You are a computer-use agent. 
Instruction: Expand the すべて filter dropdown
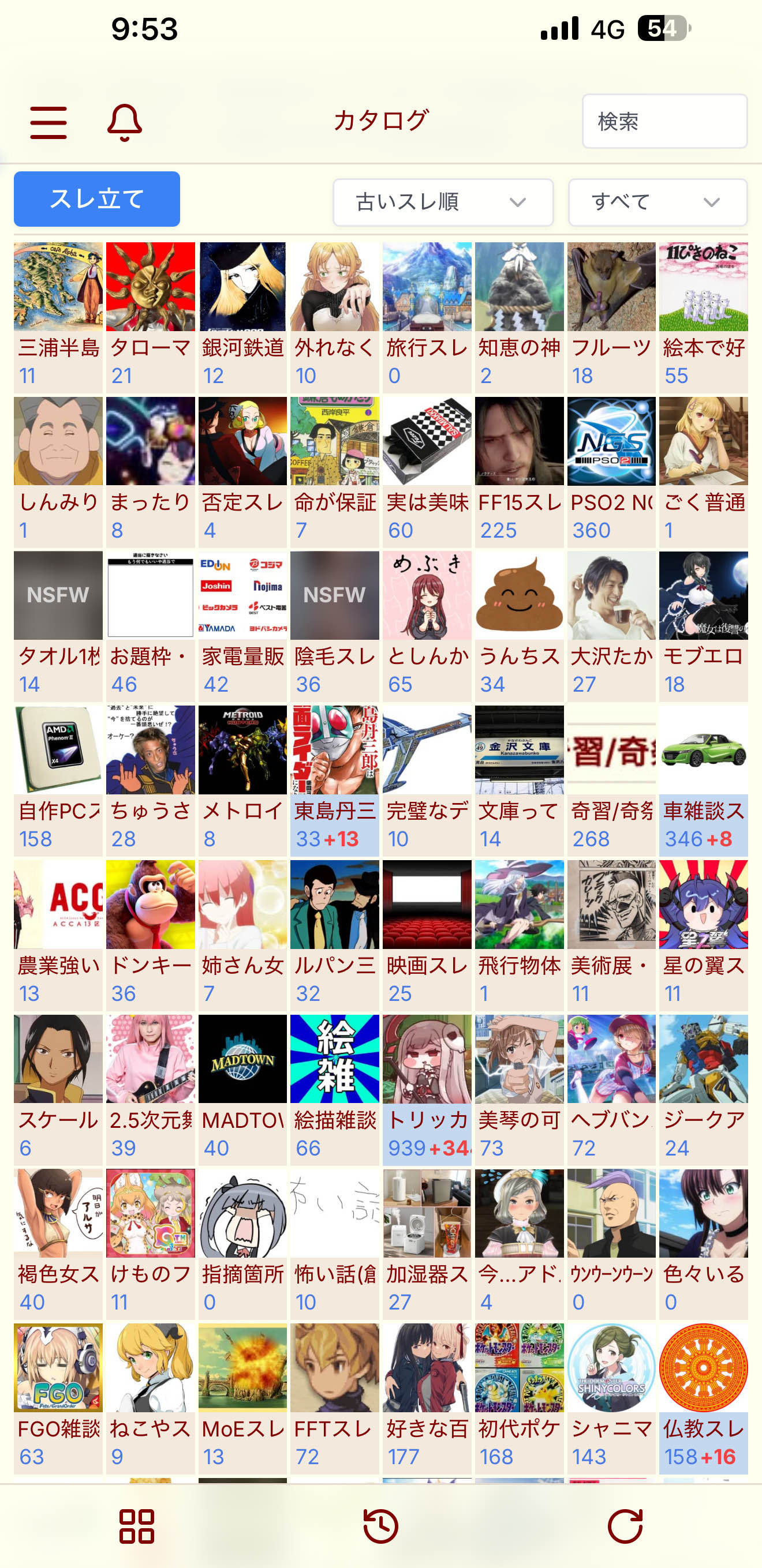click(656, 202)
